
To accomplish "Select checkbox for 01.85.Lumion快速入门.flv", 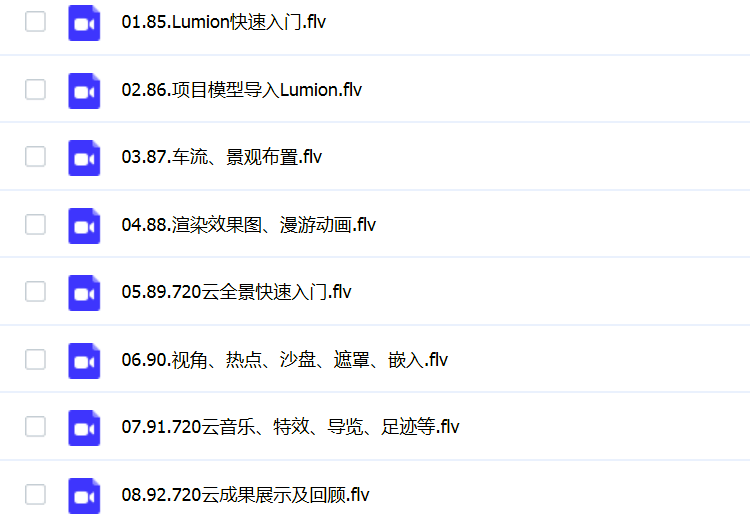I will click(36, 22).
